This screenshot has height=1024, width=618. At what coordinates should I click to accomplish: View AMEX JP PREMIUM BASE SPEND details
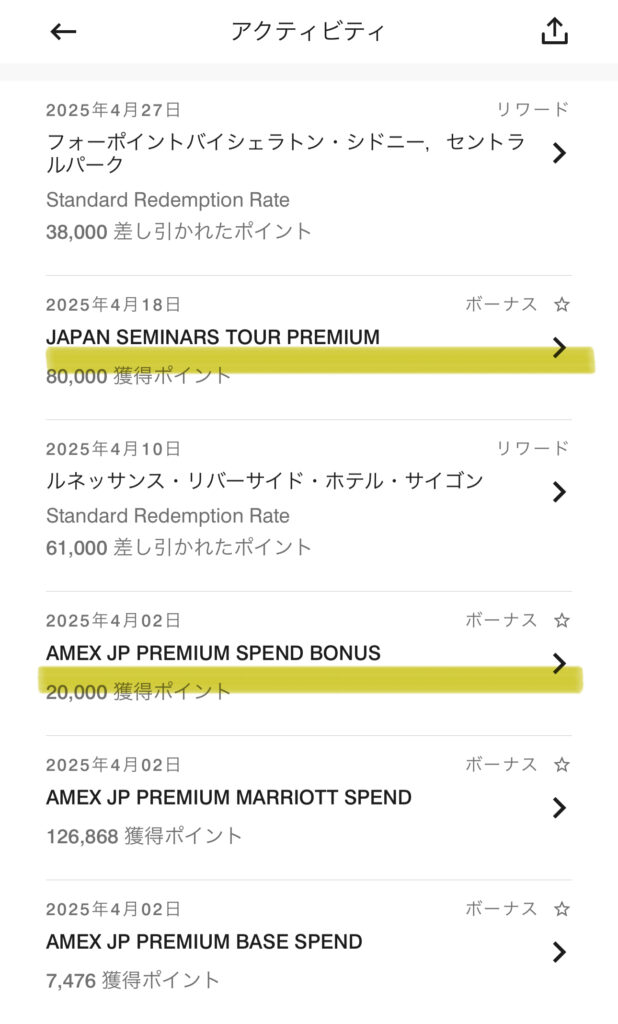coord(309,952)
